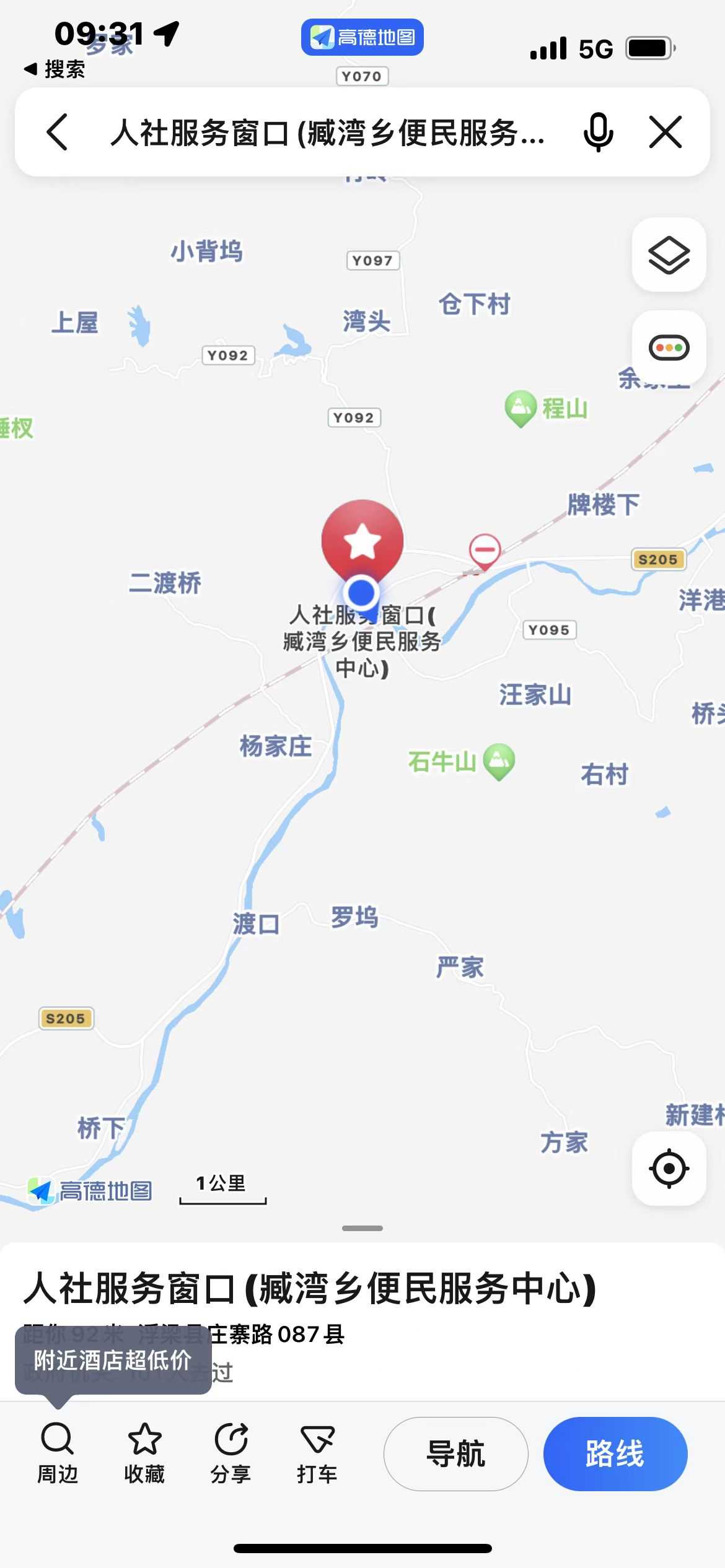Hail a ride with 打车
The image size is (725, 1568).
tap(317, 1453)
